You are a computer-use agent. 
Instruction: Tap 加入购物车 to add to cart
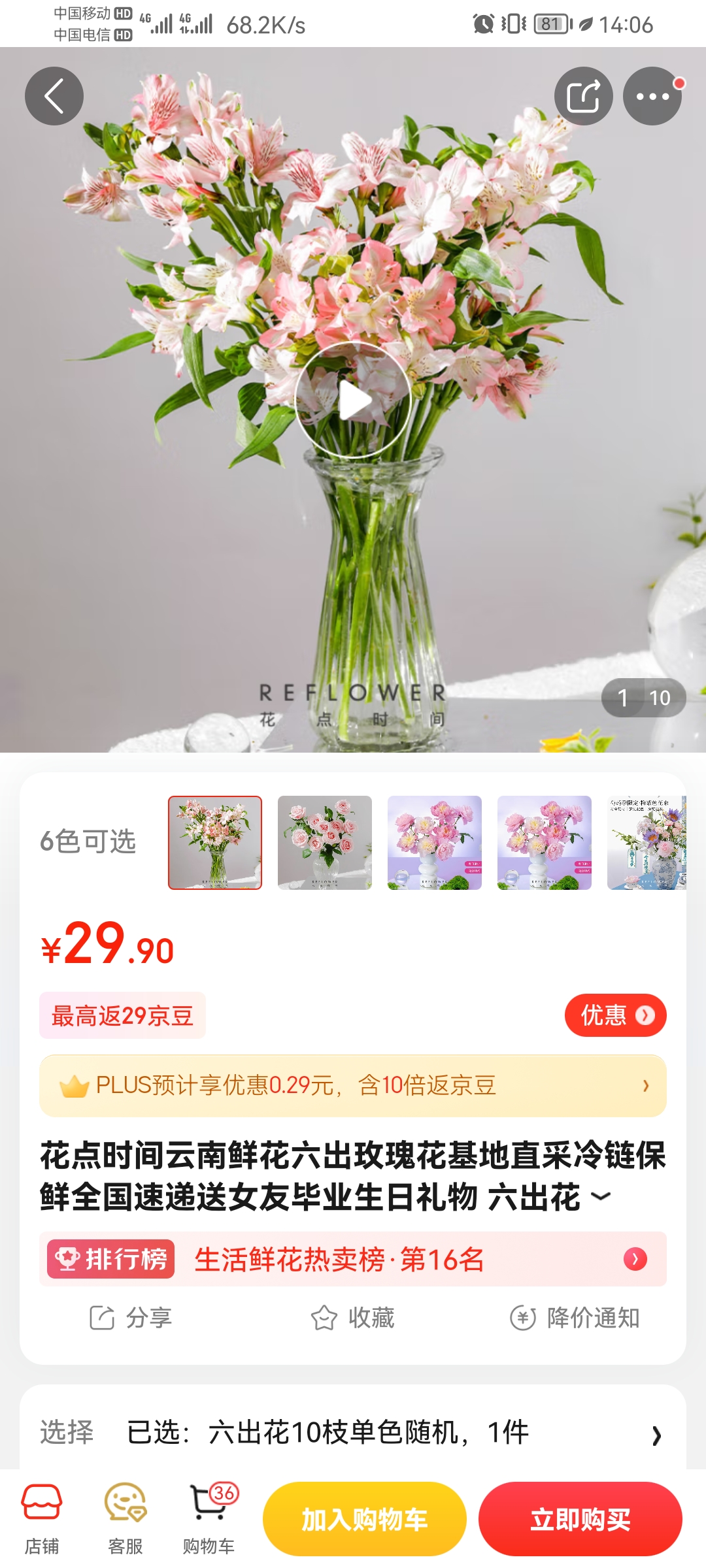[365, 1519]
